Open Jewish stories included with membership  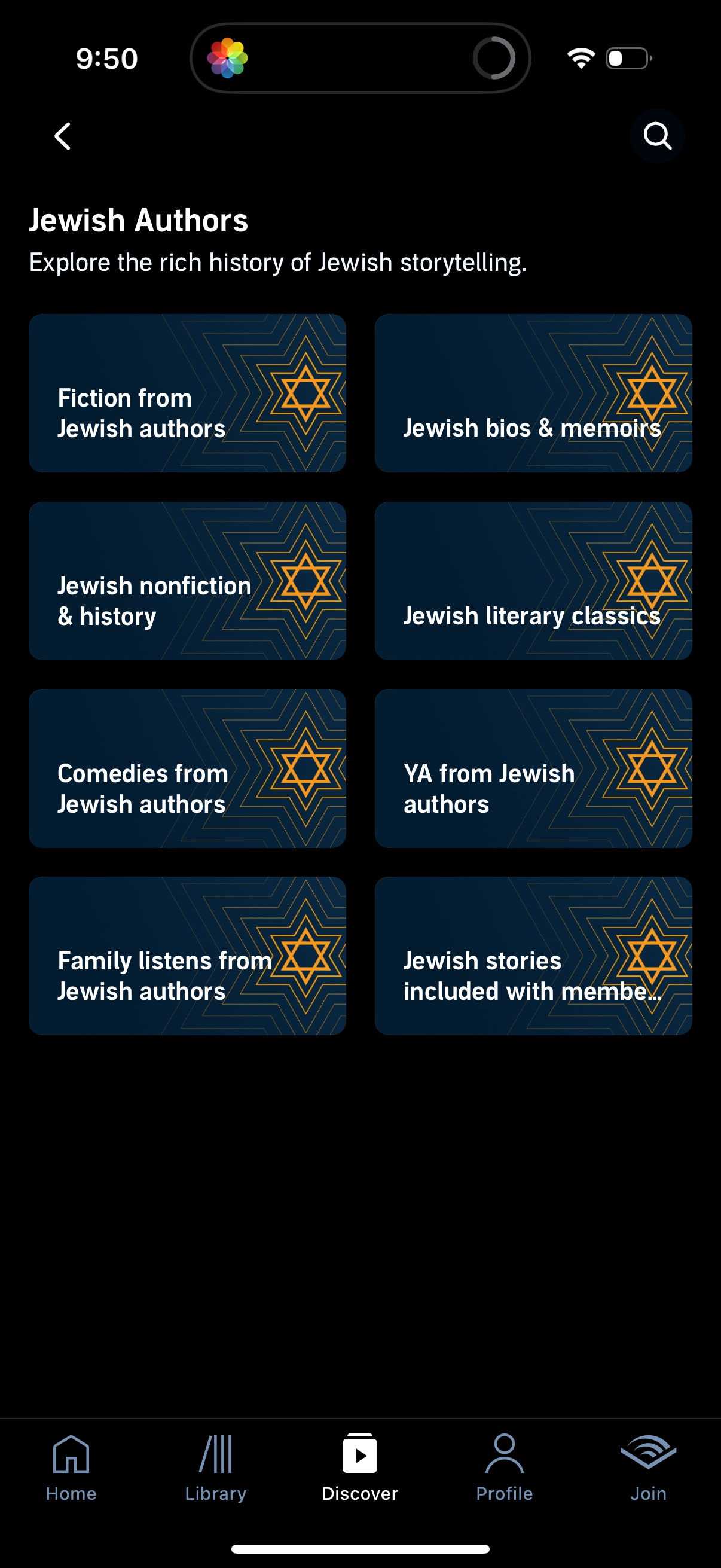point(534,956)
